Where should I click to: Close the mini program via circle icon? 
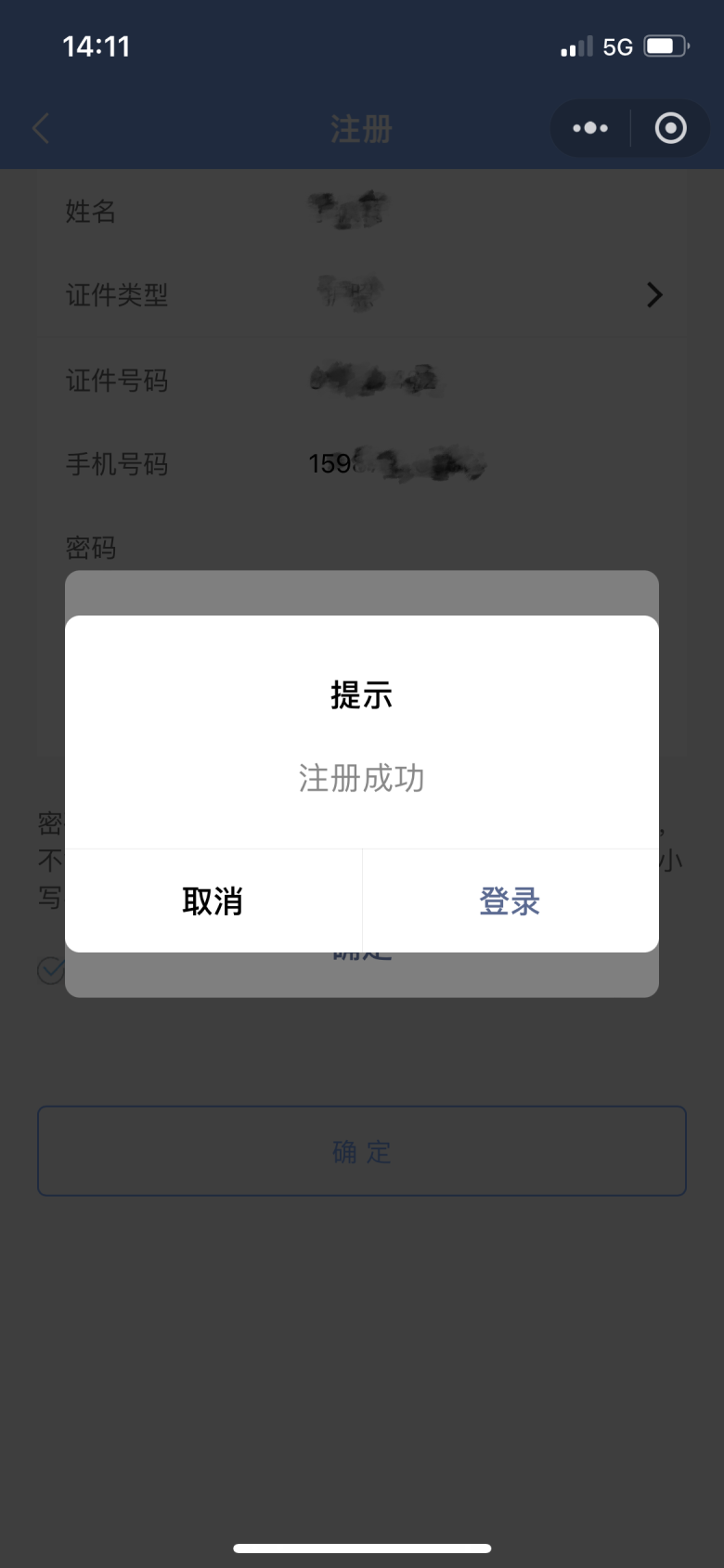pos(670,128)
